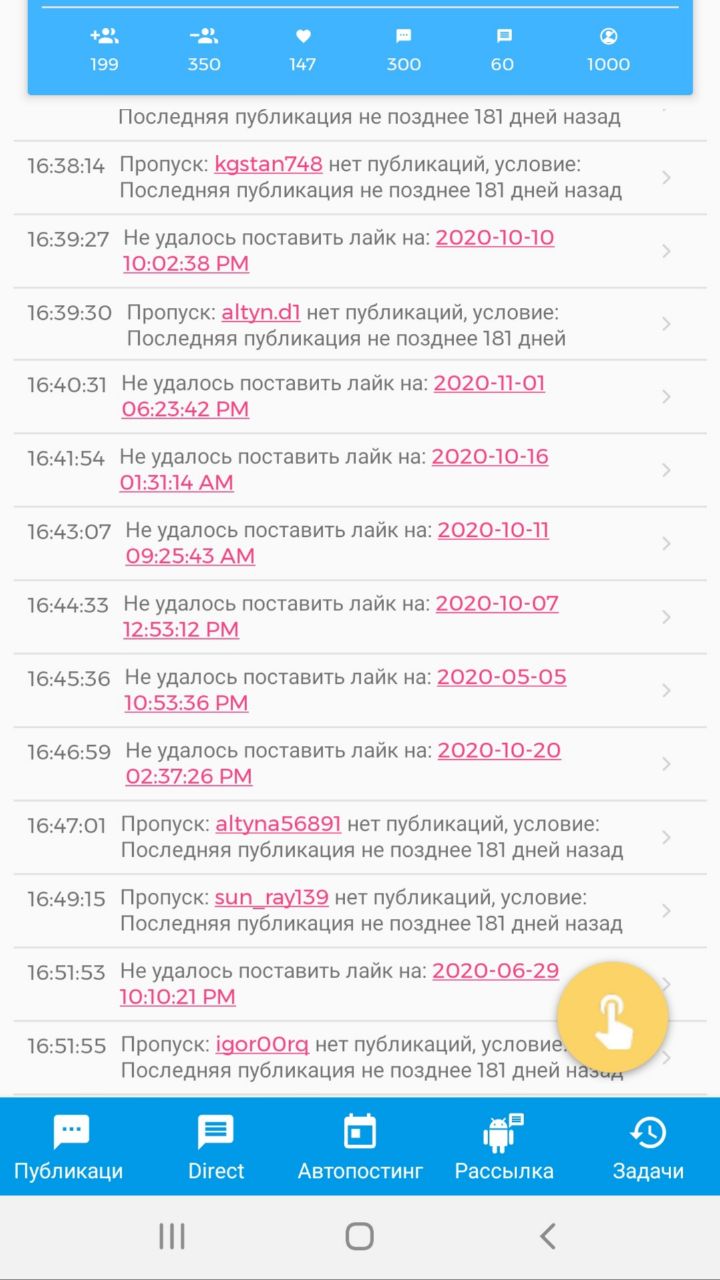Image resolution: width=720 pixels, height=1280 pixels.
Task: Open the 2020-10-20 publication link
Action: 499,750
